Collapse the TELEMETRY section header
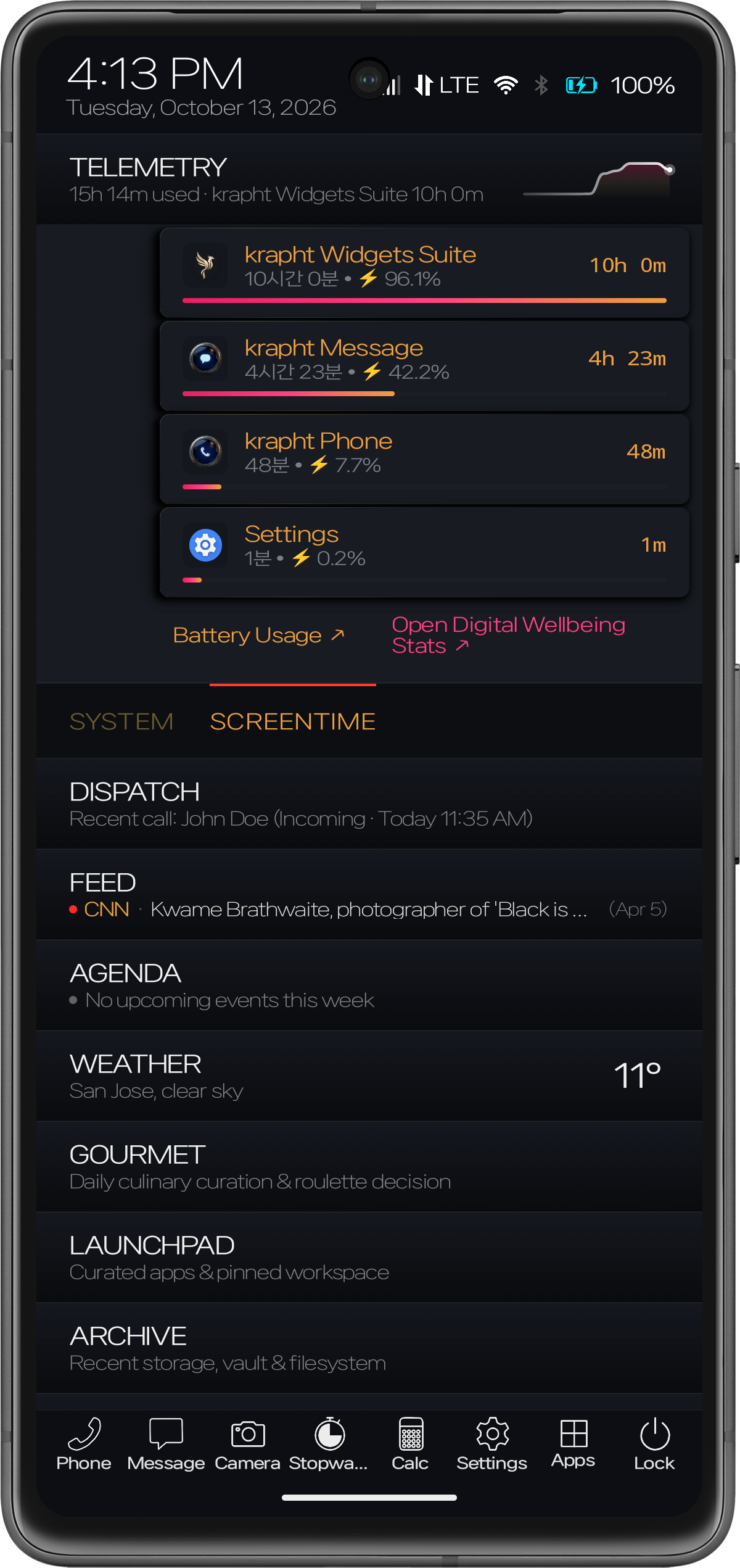The width and height of the screenshot is (740, 1568). point(369,179)
